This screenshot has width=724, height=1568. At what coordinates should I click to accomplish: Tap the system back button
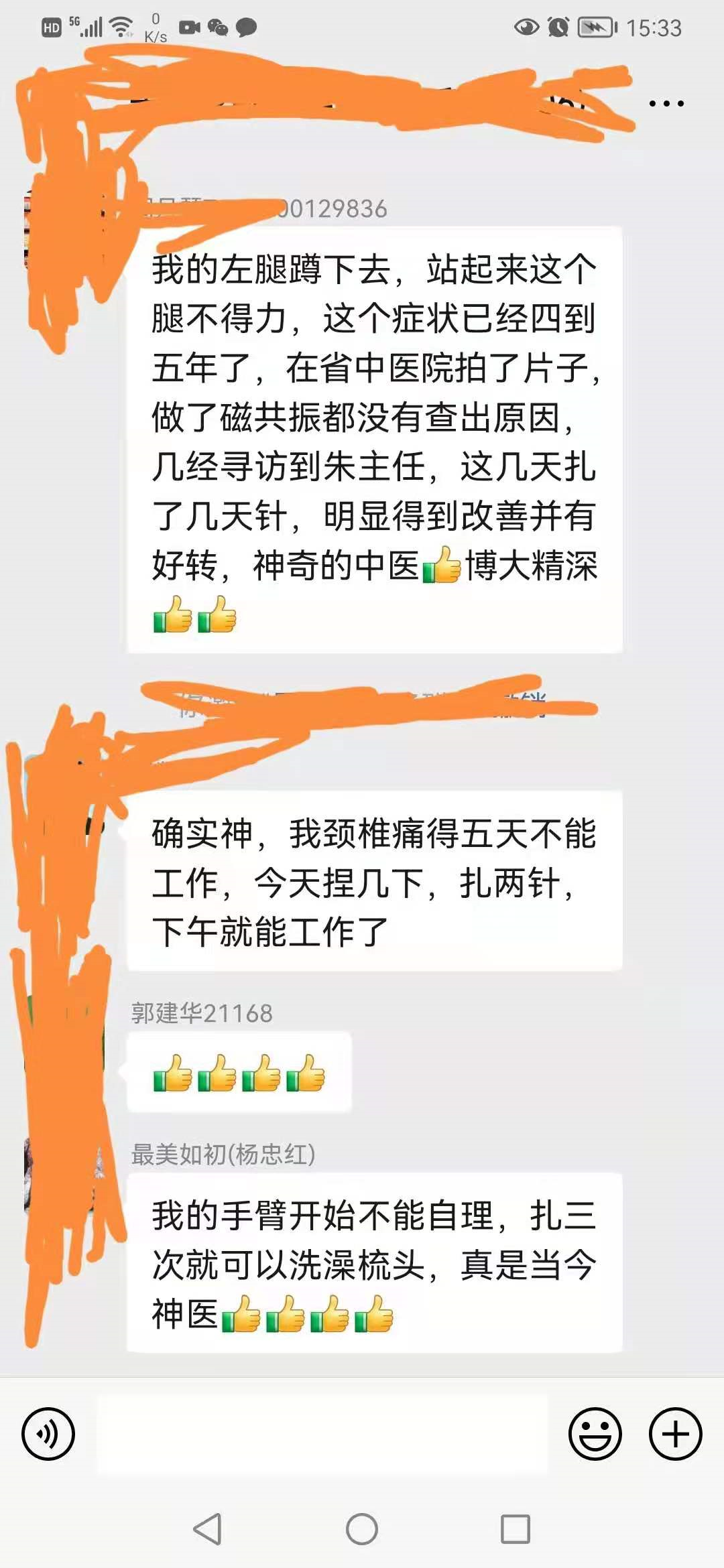(207, 1528)
